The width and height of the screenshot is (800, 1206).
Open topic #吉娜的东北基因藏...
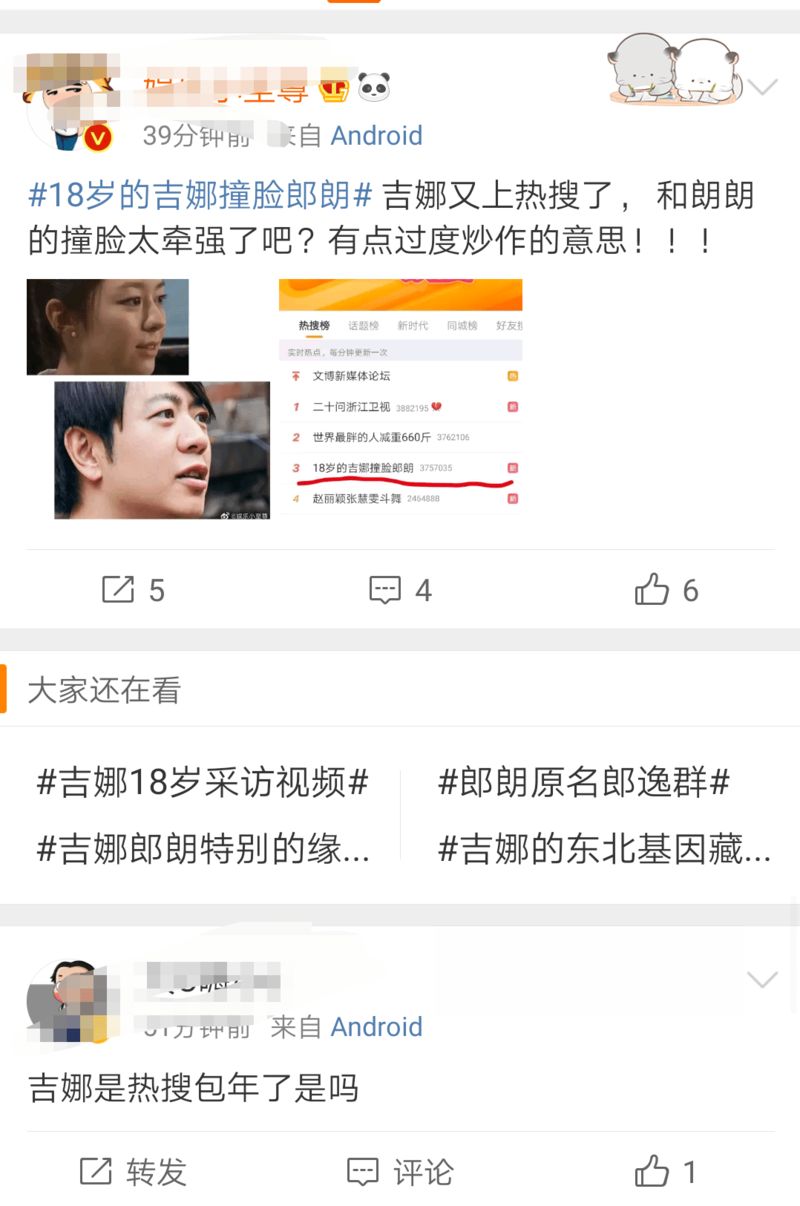[604, 849]
